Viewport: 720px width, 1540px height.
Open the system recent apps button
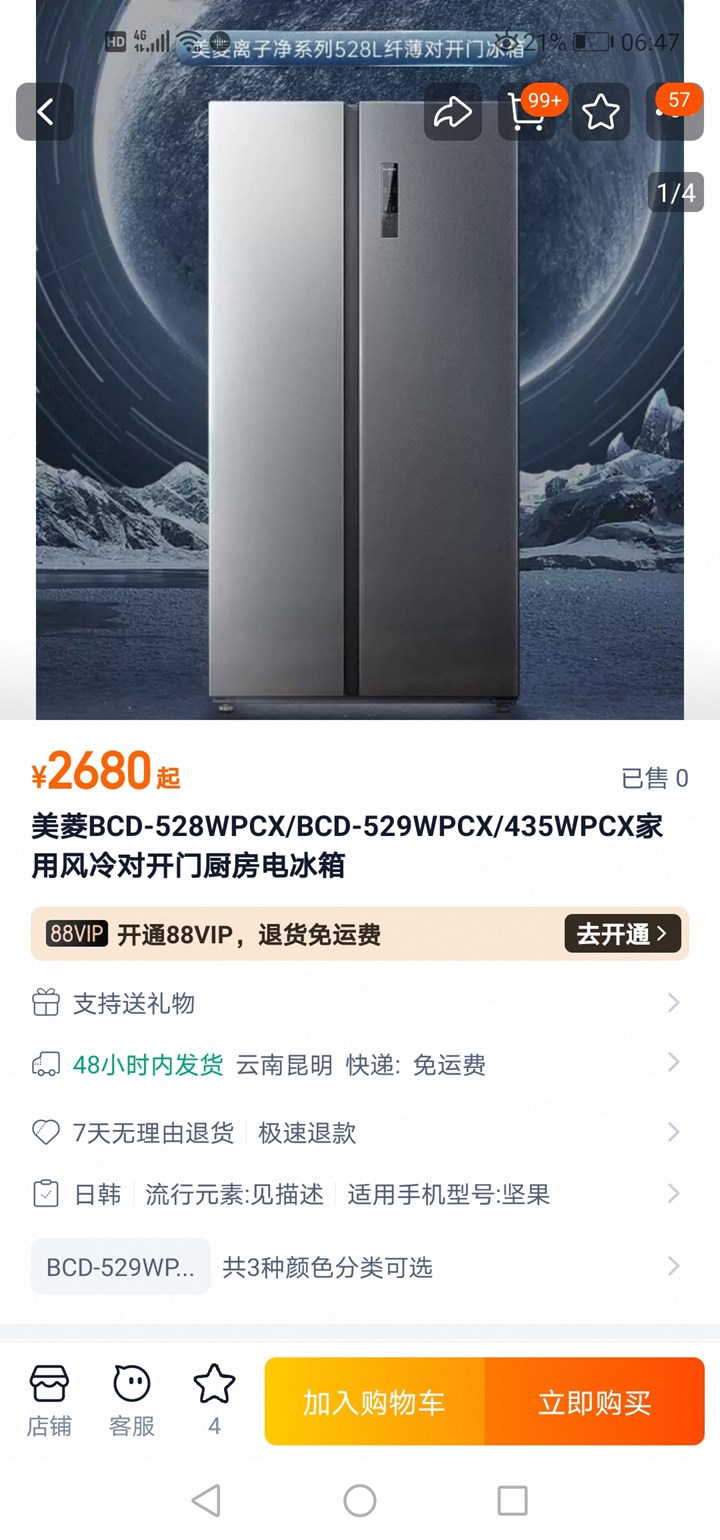(512, 1500)
